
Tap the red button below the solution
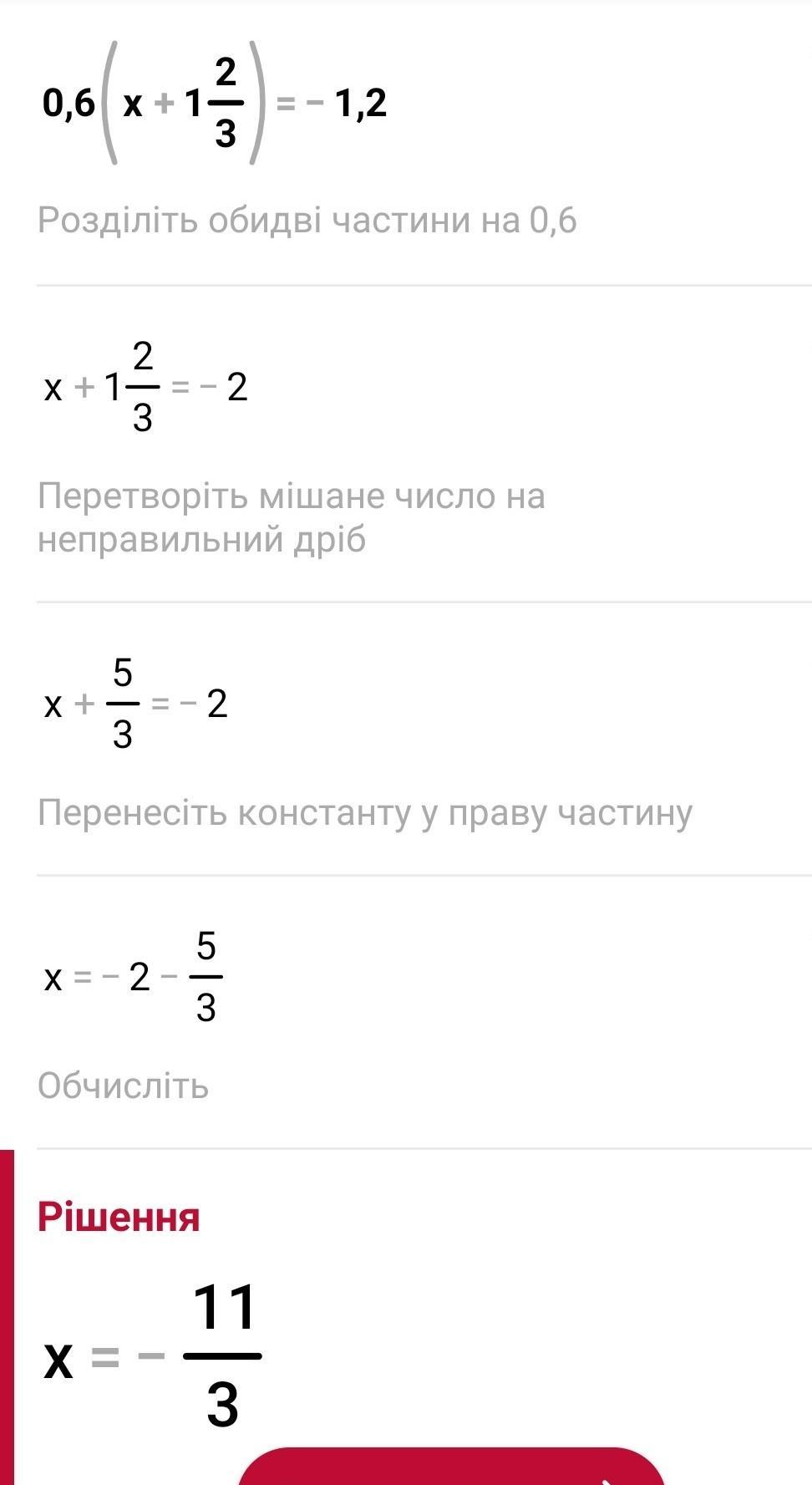pyautogui.click(x=452, y=1467)
